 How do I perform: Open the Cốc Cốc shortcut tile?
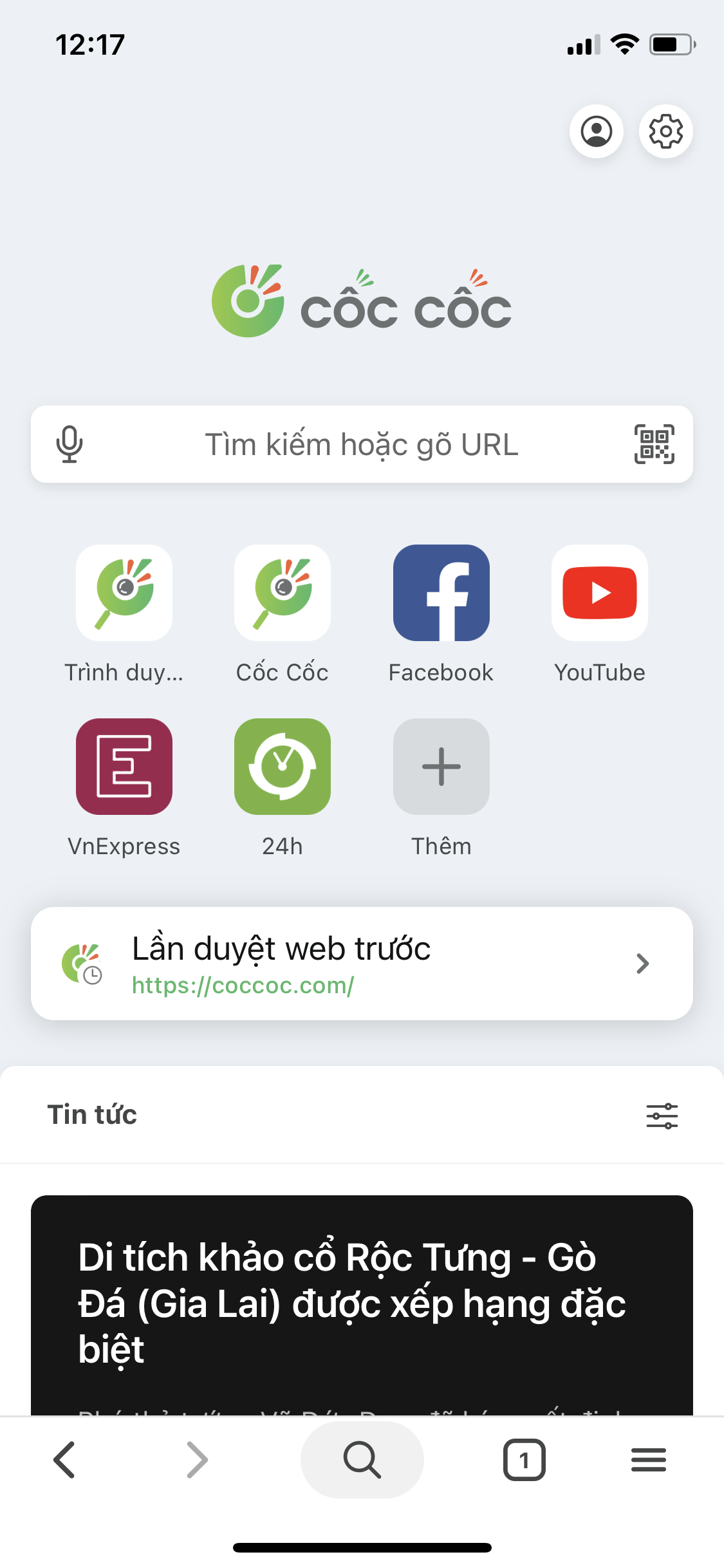coord(283,593)
